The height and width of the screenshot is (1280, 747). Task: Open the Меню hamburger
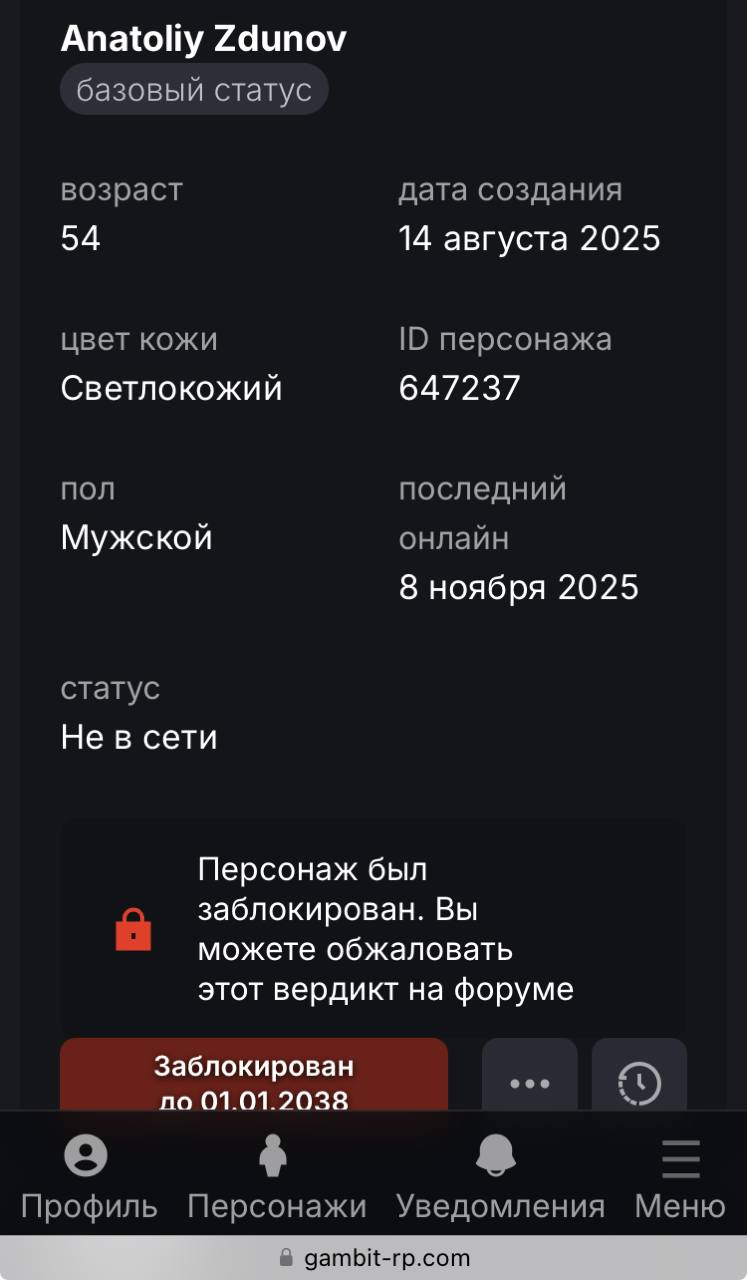pyautogui.click(x=680, y=1180)
